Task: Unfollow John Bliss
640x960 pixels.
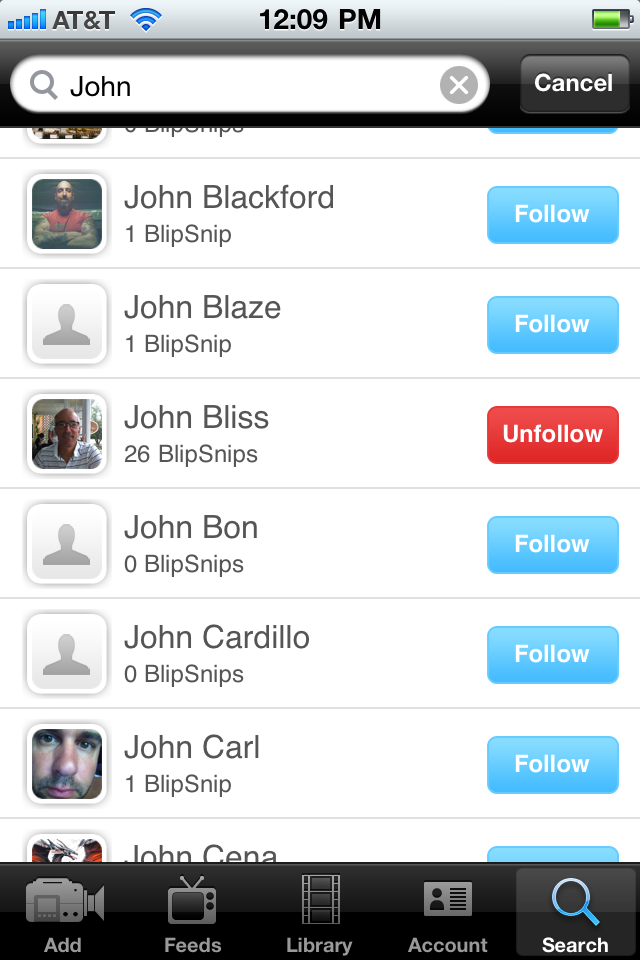Action: 552,434
